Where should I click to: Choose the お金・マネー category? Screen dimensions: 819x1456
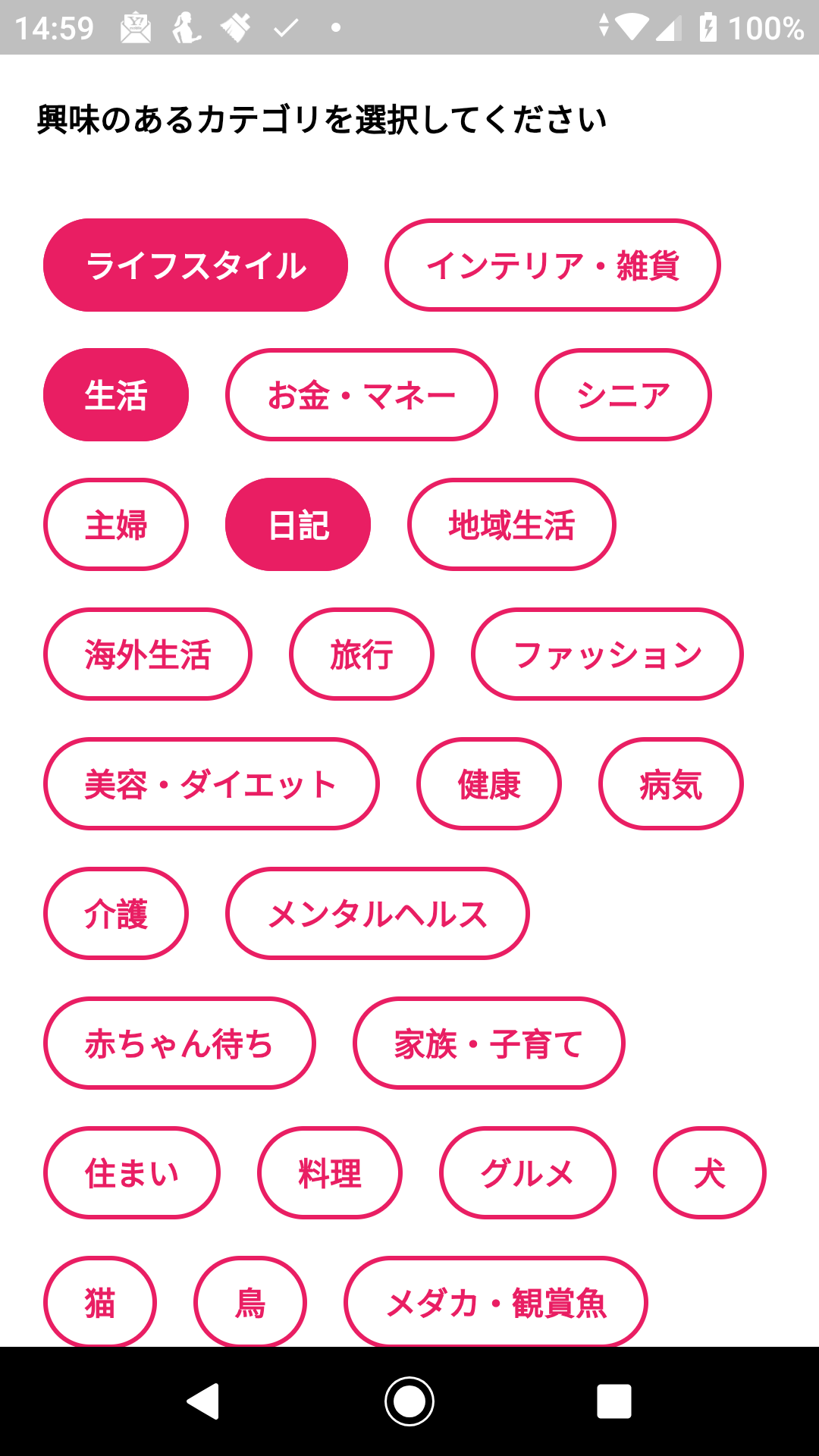(361, 395)
